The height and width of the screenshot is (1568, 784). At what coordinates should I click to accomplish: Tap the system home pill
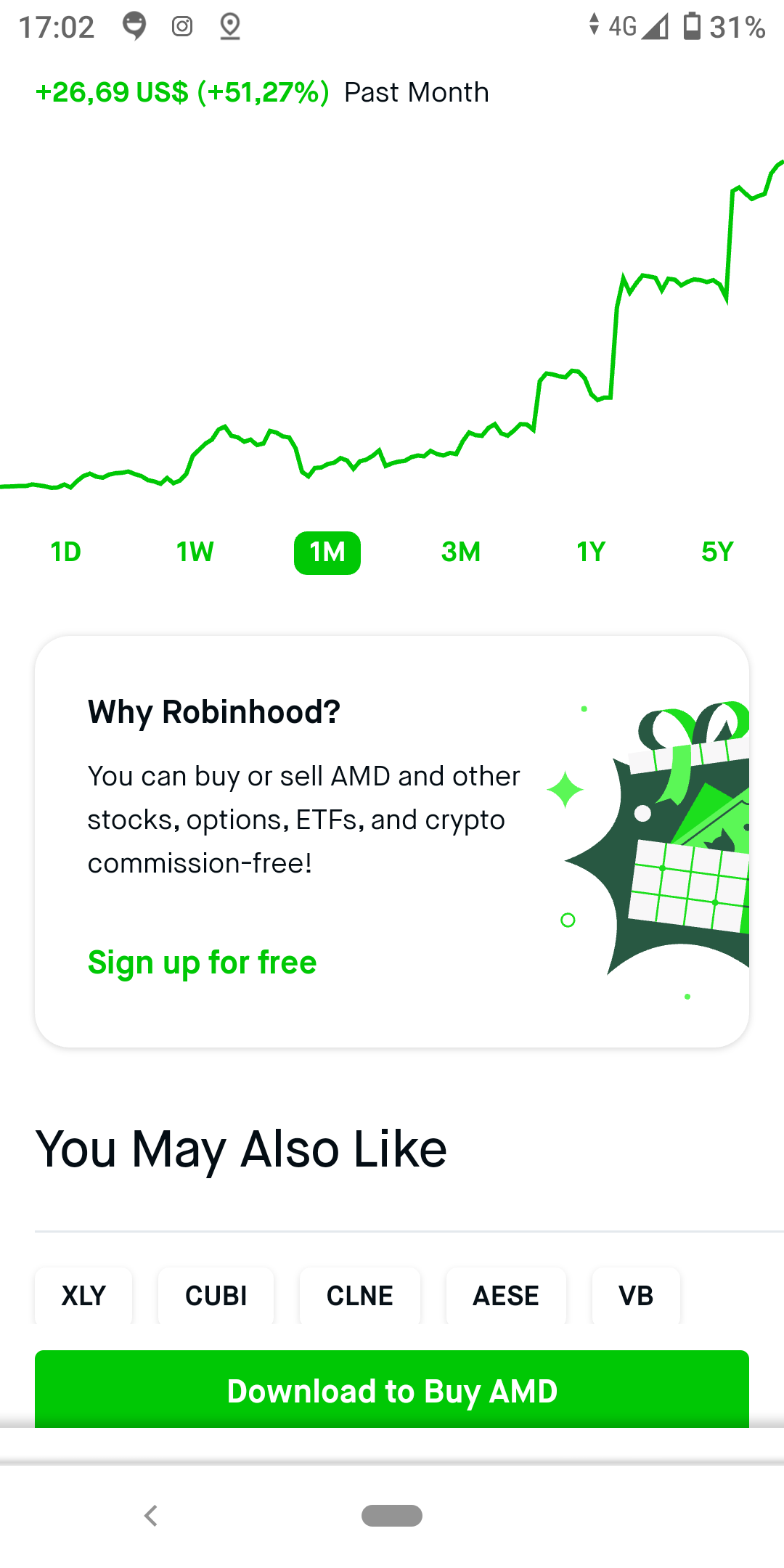(x=392, y=1516)
